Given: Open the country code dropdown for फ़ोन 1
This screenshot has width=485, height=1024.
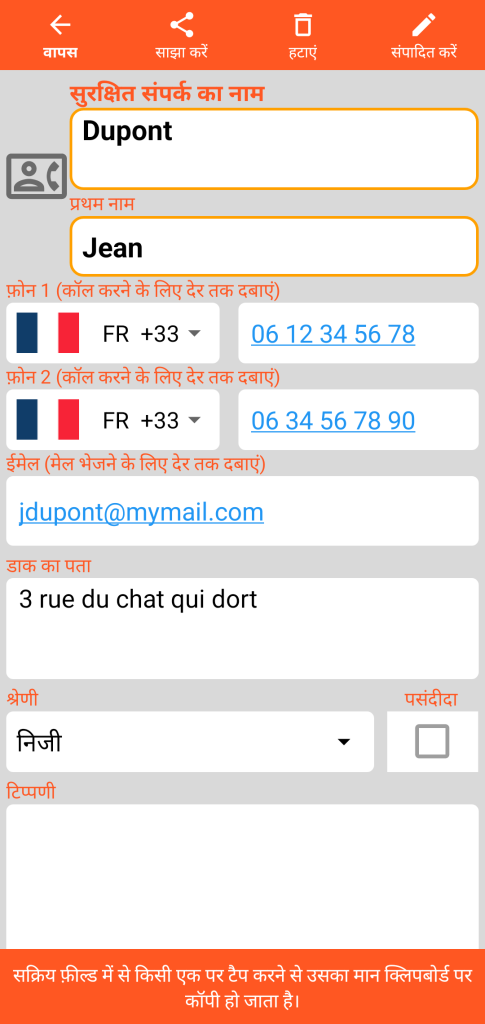Looking at the screenshot, I should point(113,333).
